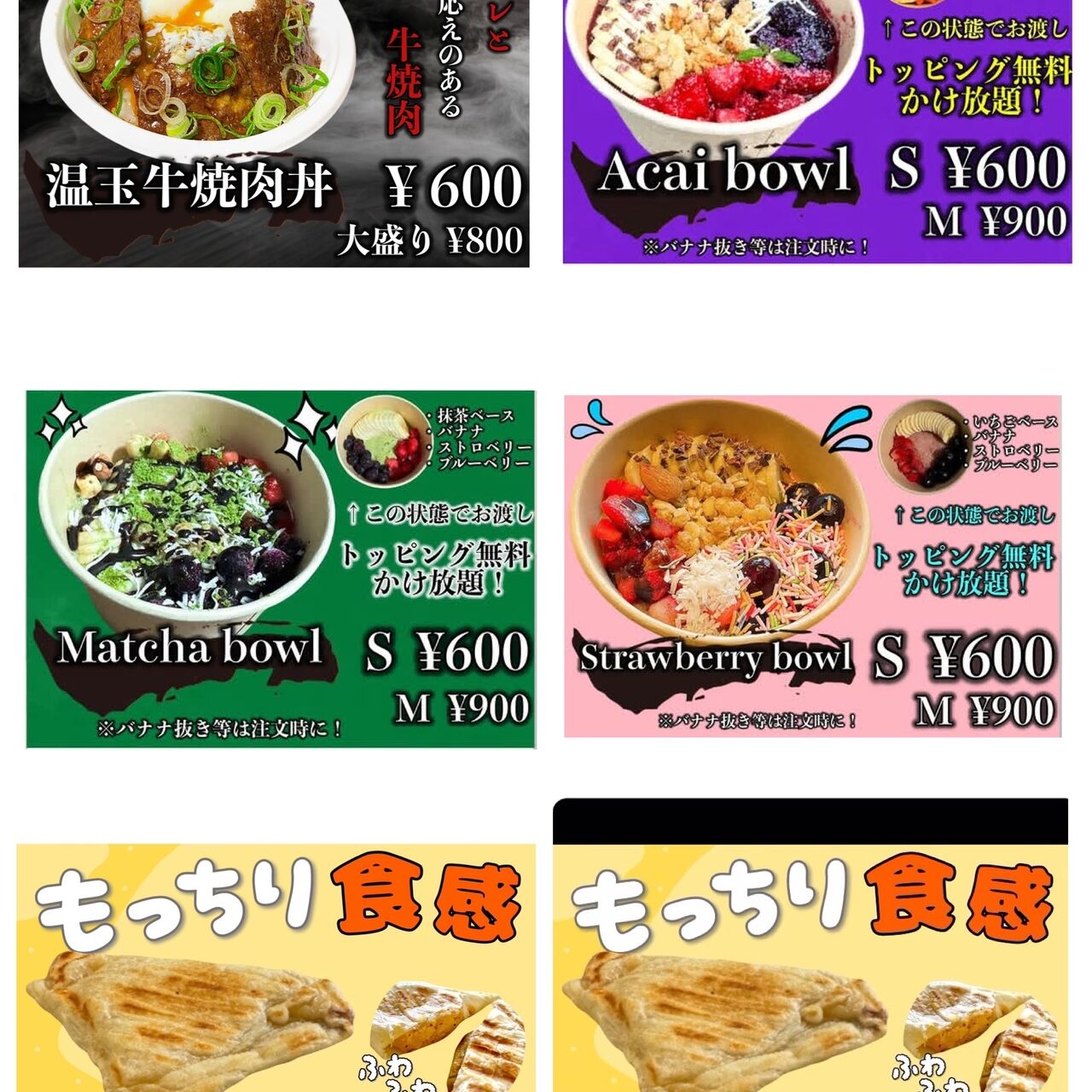Open the 温玉牛焼肉丼 menu image

click(x=274, y=133)
